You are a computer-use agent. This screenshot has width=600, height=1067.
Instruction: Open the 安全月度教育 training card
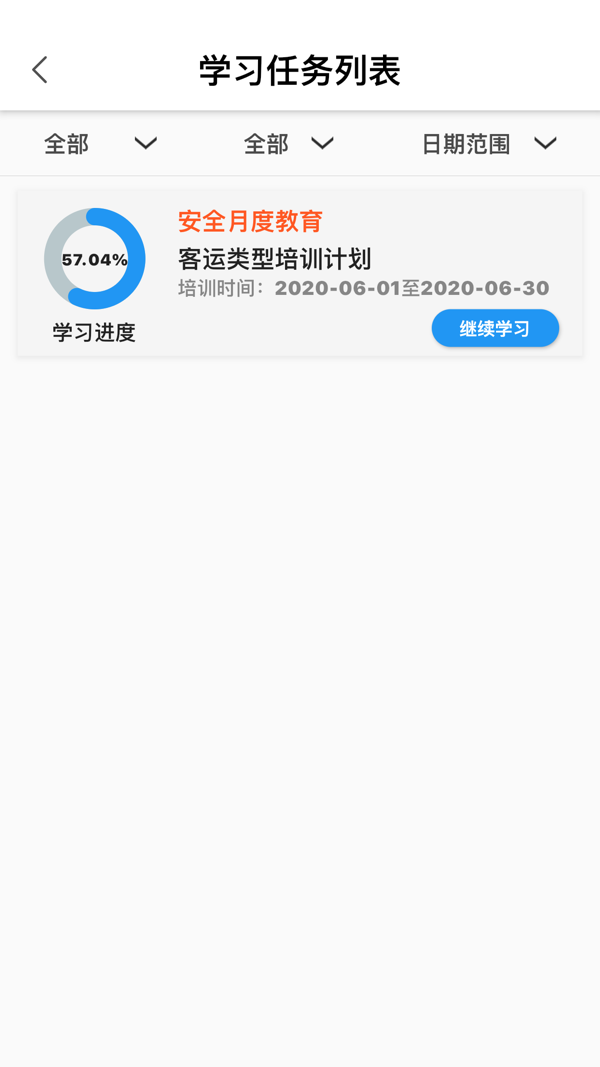[300, 273]
